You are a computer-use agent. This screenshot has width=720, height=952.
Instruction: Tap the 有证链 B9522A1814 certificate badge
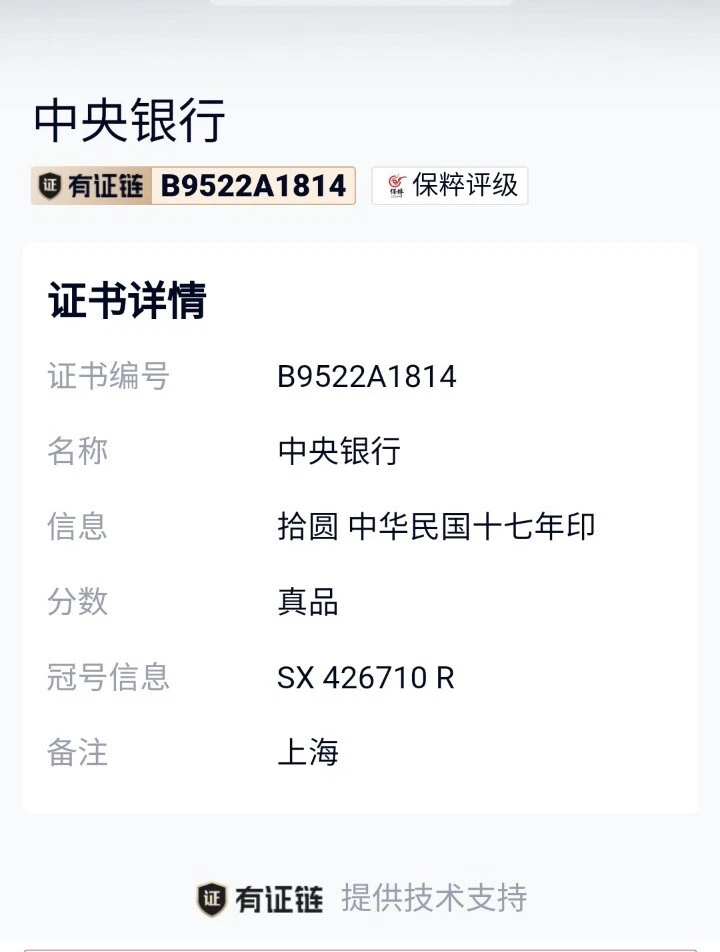[x=193, y=186]
